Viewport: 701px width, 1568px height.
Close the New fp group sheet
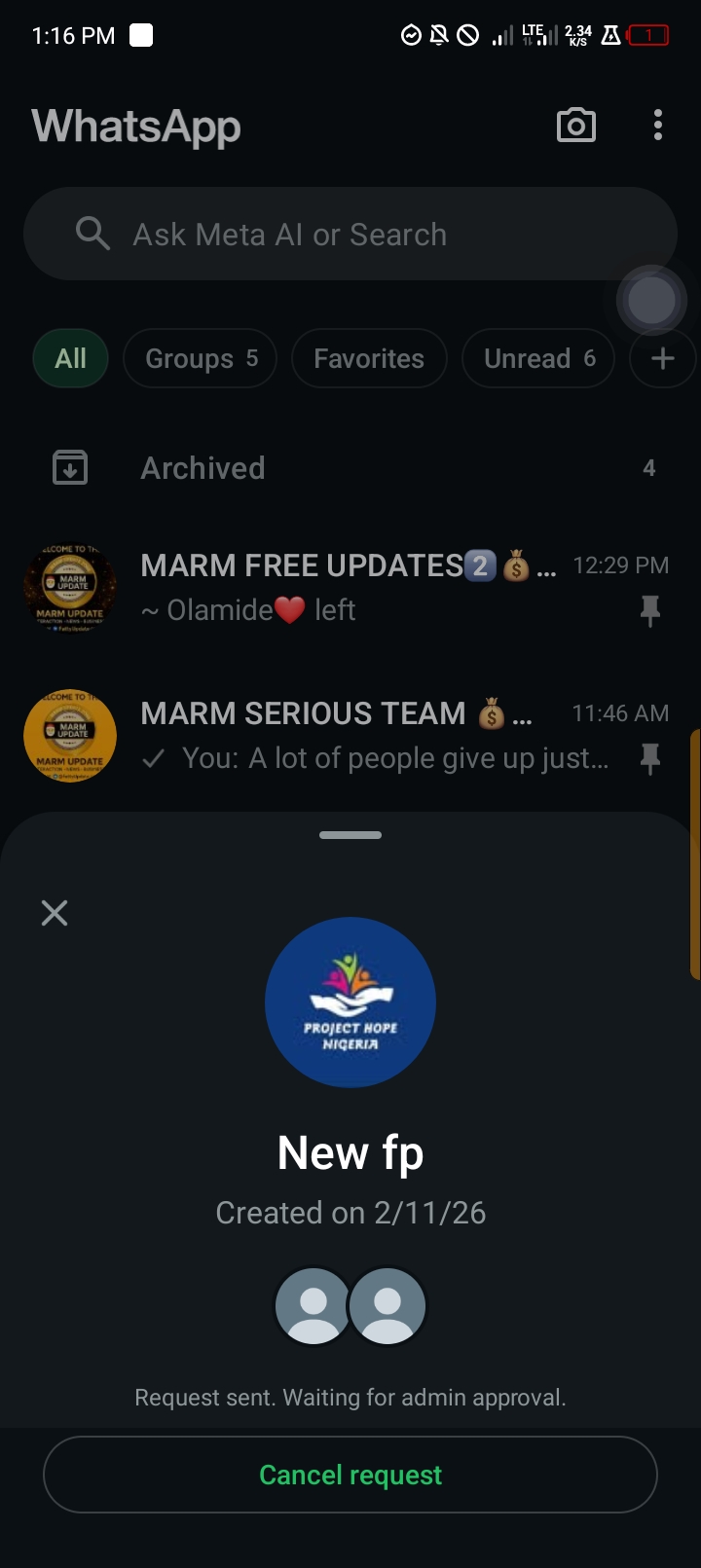(55, 913)
